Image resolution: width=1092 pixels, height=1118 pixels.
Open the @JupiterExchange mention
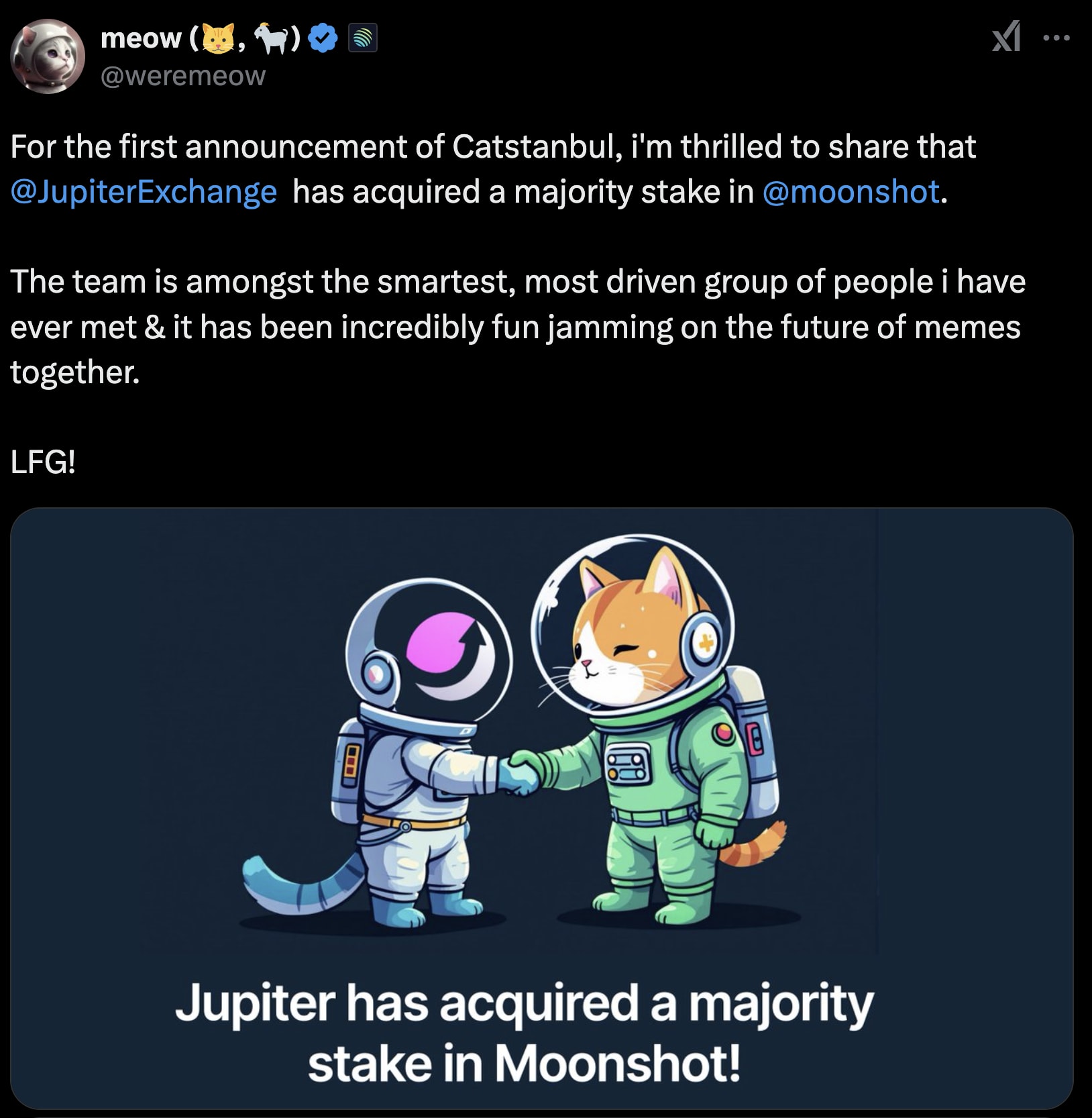pos(144,192)
